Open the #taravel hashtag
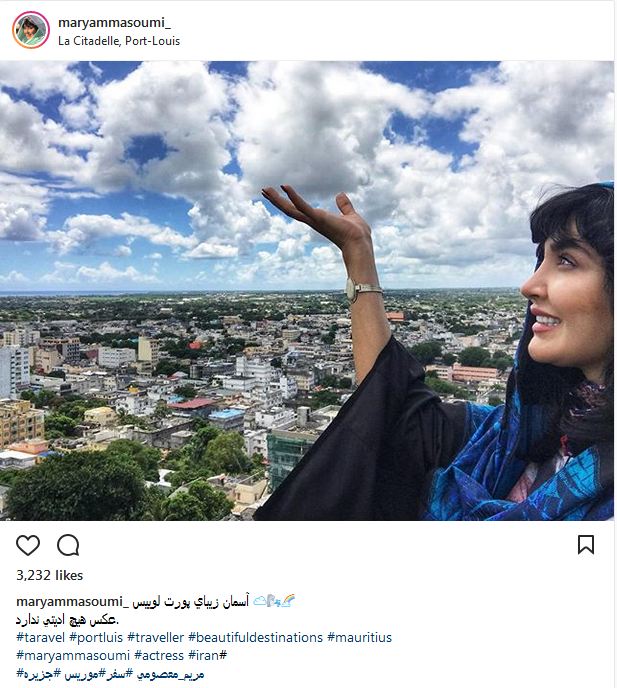This screenshot has height=688, width=617. point(40,637)
